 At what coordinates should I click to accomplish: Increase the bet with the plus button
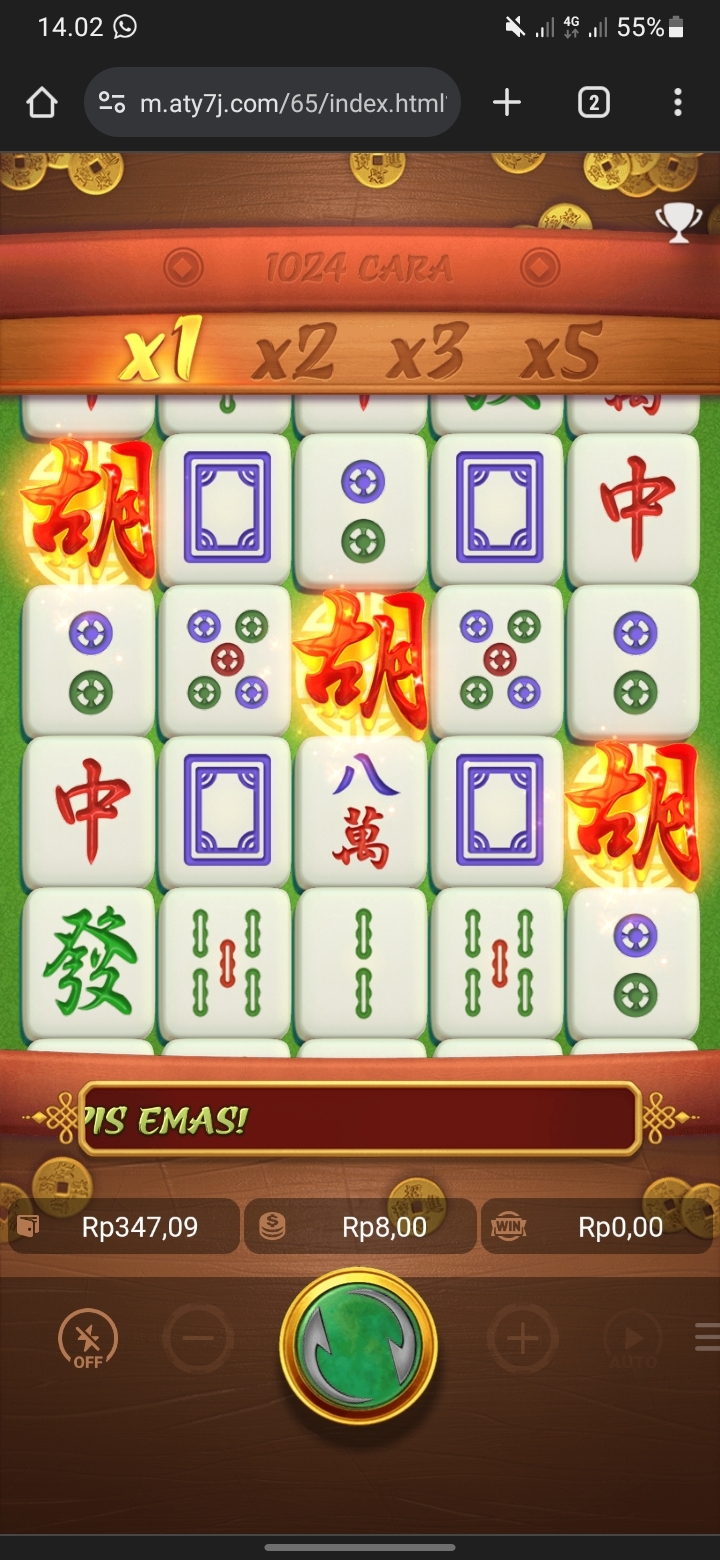point(522,1338)
